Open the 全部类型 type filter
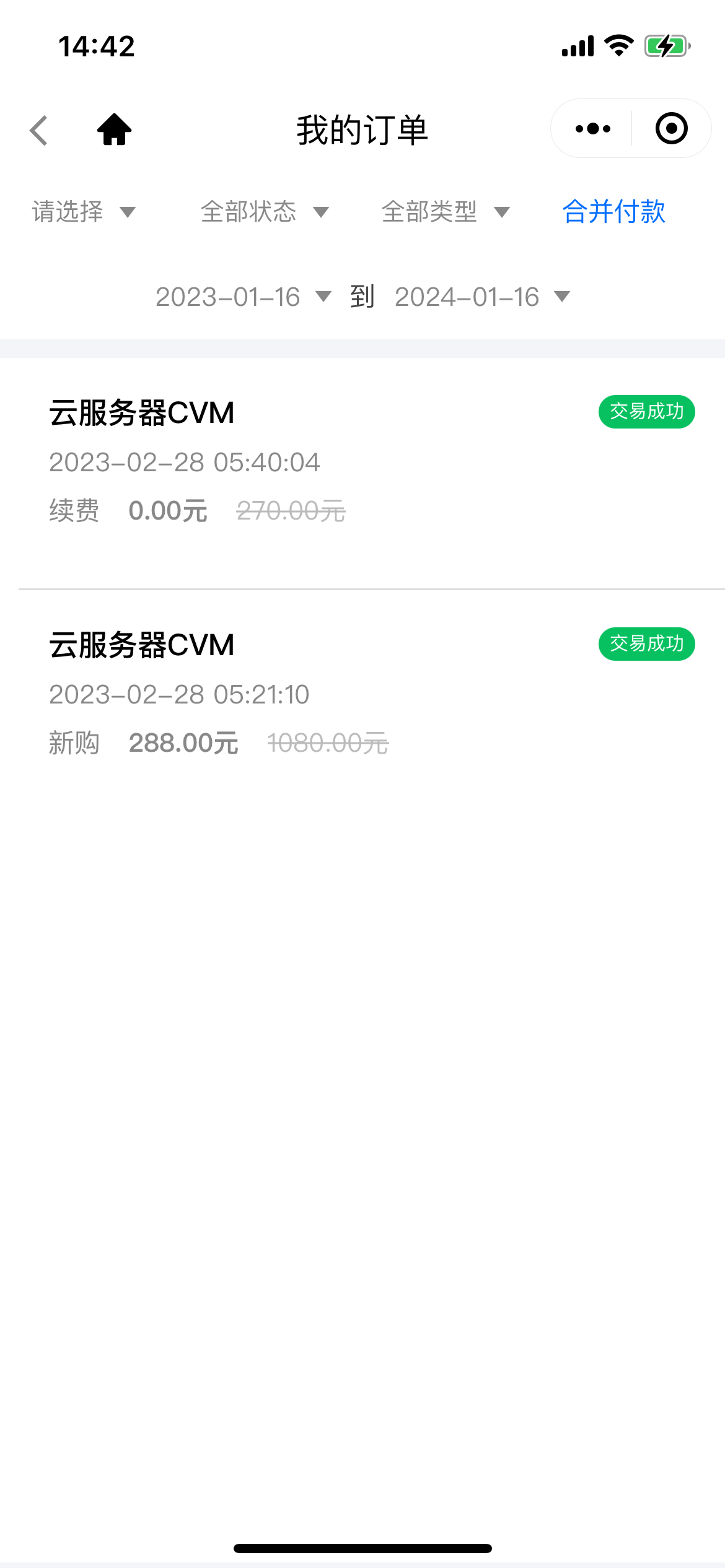 pyautogui.click(x=445, y=212)
